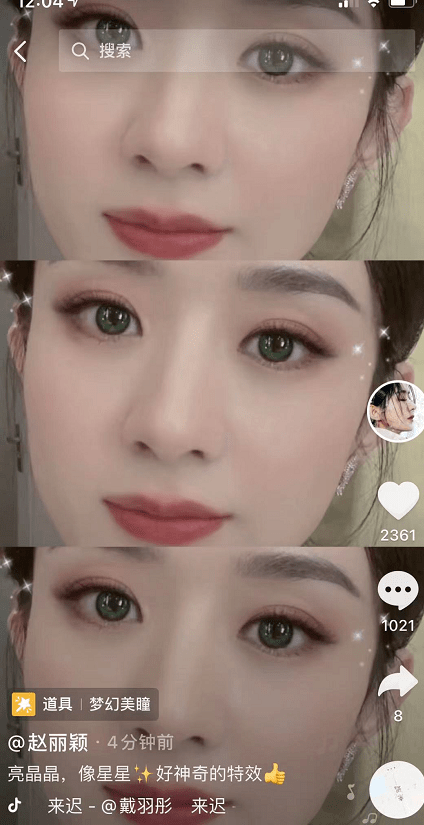
Task: Open the 搜索 search box
Action: pyautogui.click(x=237, y=51)
